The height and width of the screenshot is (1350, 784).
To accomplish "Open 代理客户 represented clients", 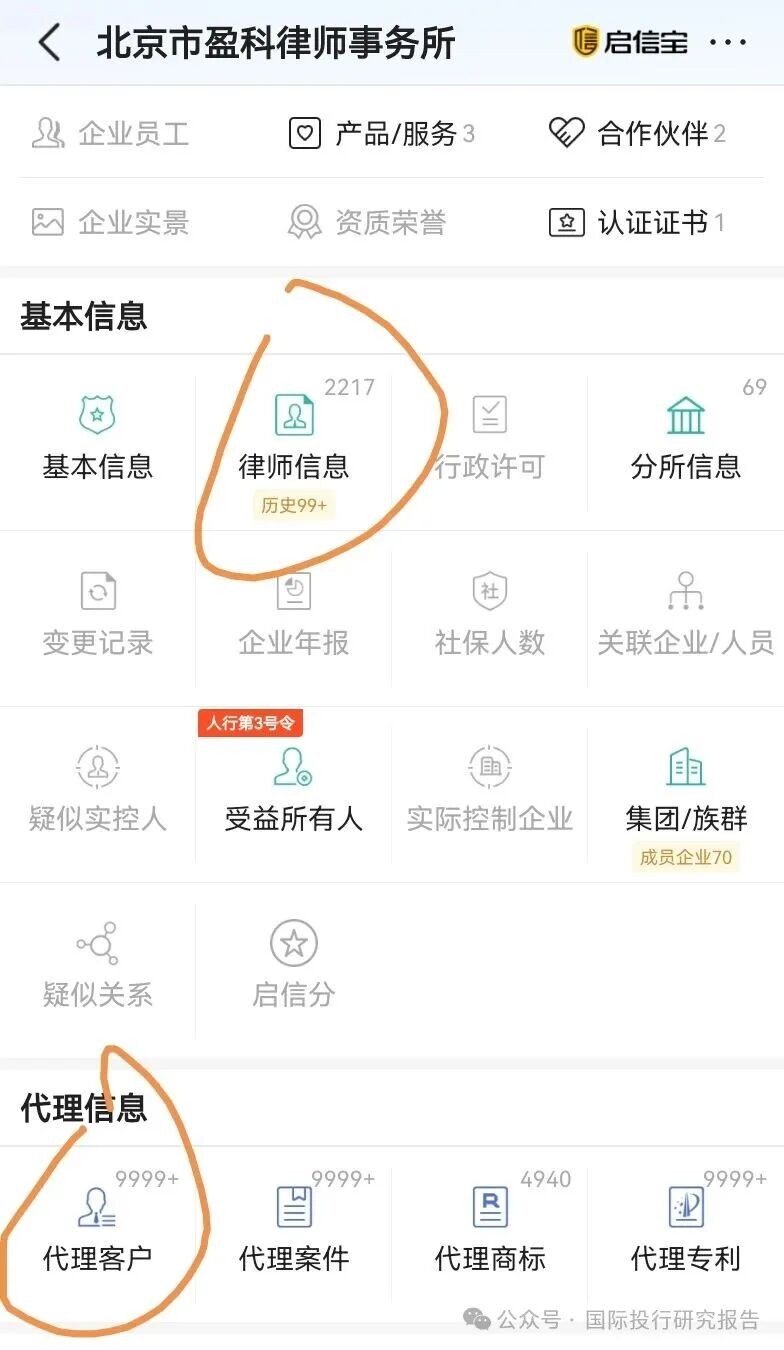I will (97, 1232).
